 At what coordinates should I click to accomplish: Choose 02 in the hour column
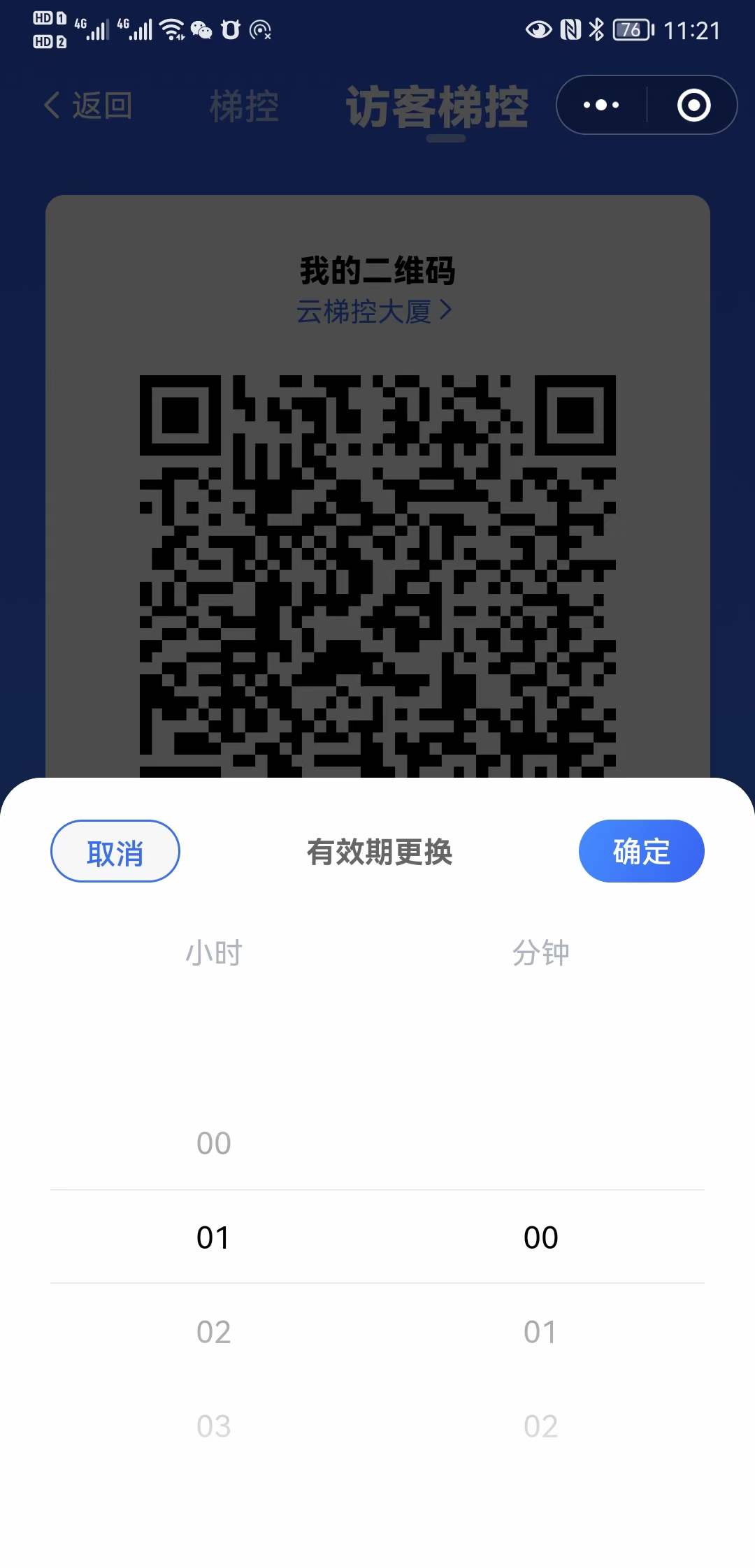[213, 1332]
